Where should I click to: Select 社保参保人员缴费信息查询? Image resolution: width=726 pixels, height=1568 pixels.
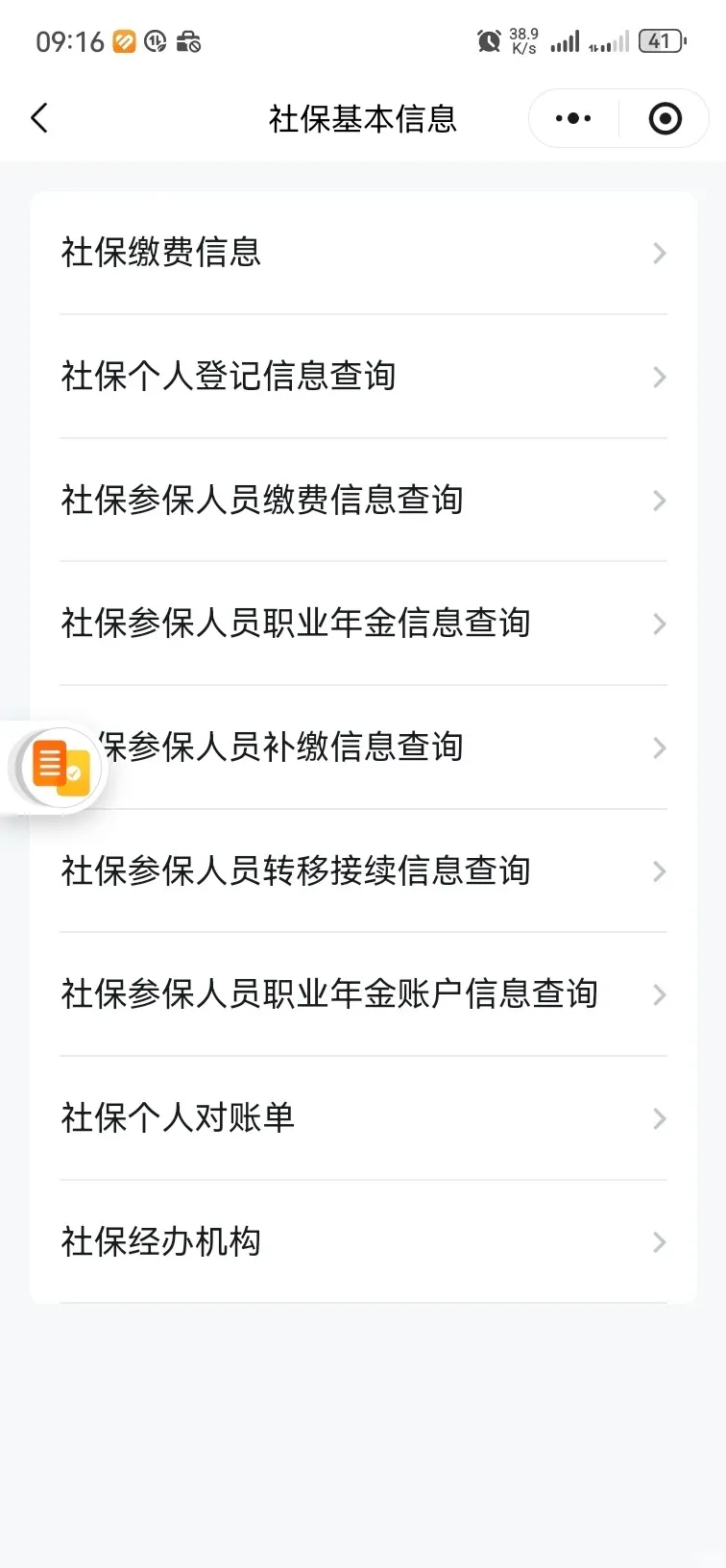pyautogui.click(x=363, y=501)
